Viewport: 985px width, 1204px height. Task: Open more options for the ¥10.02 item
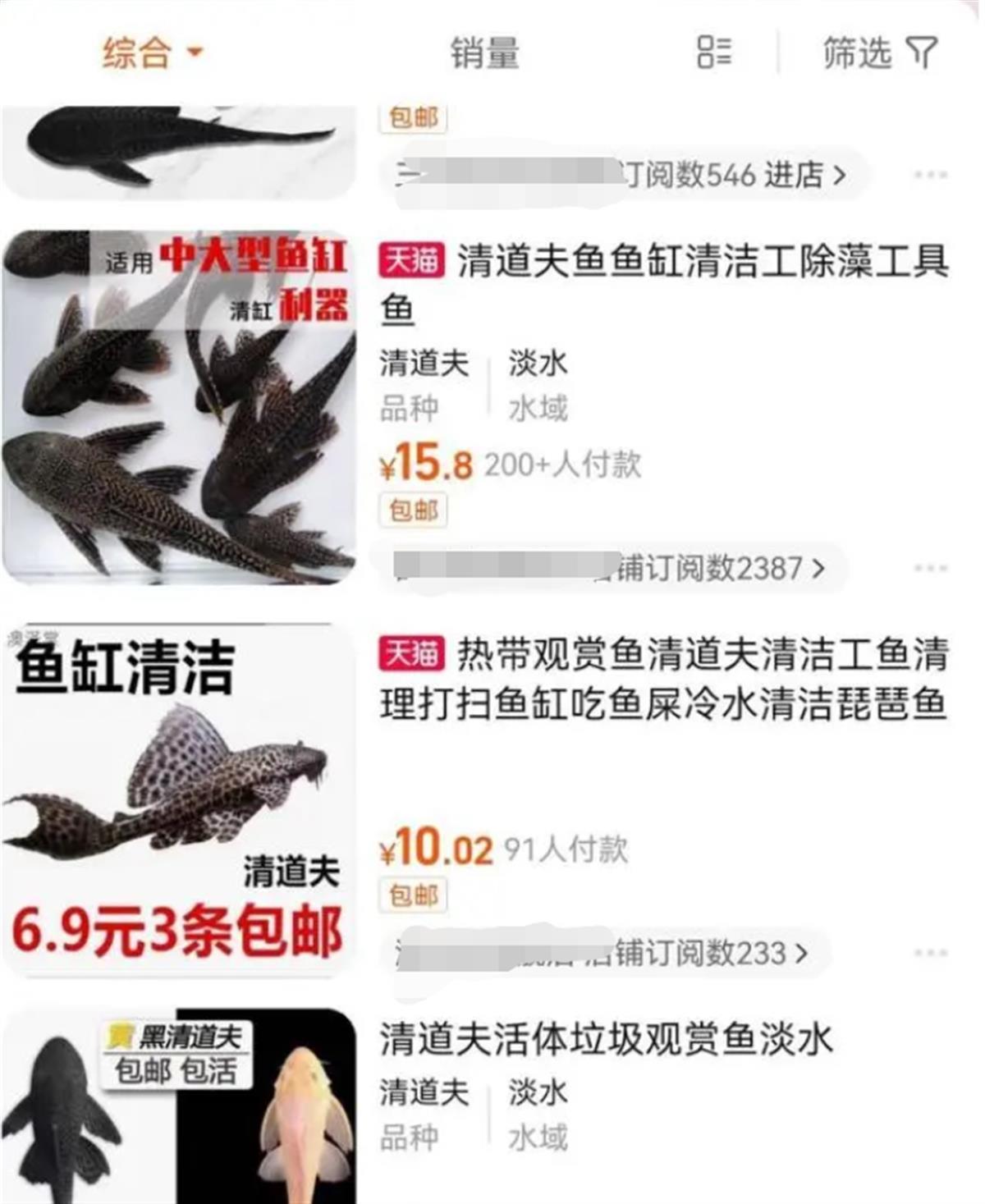pyautogui.click(x=930, y=953)
